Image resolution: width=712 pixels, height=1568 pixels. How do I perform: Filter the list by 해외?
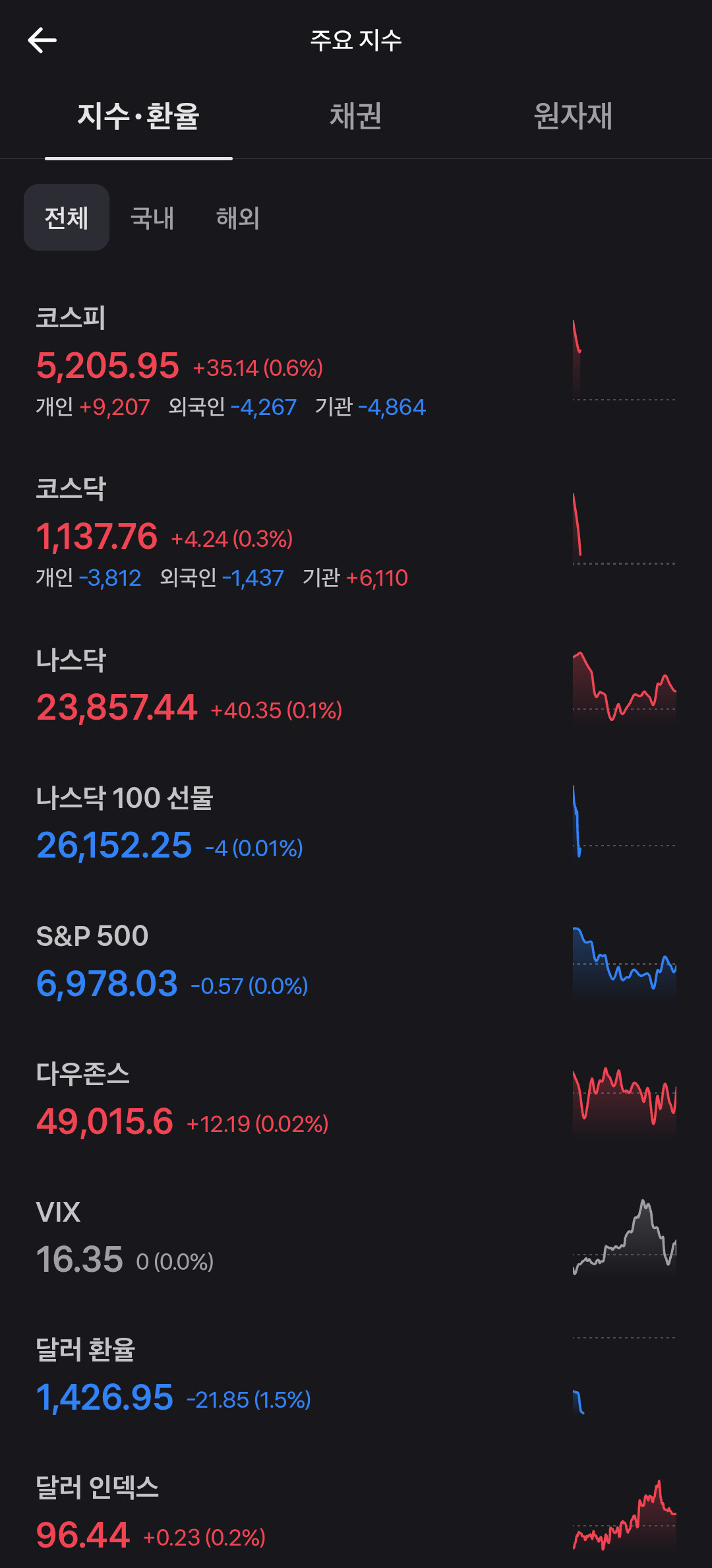click(238, 218)
